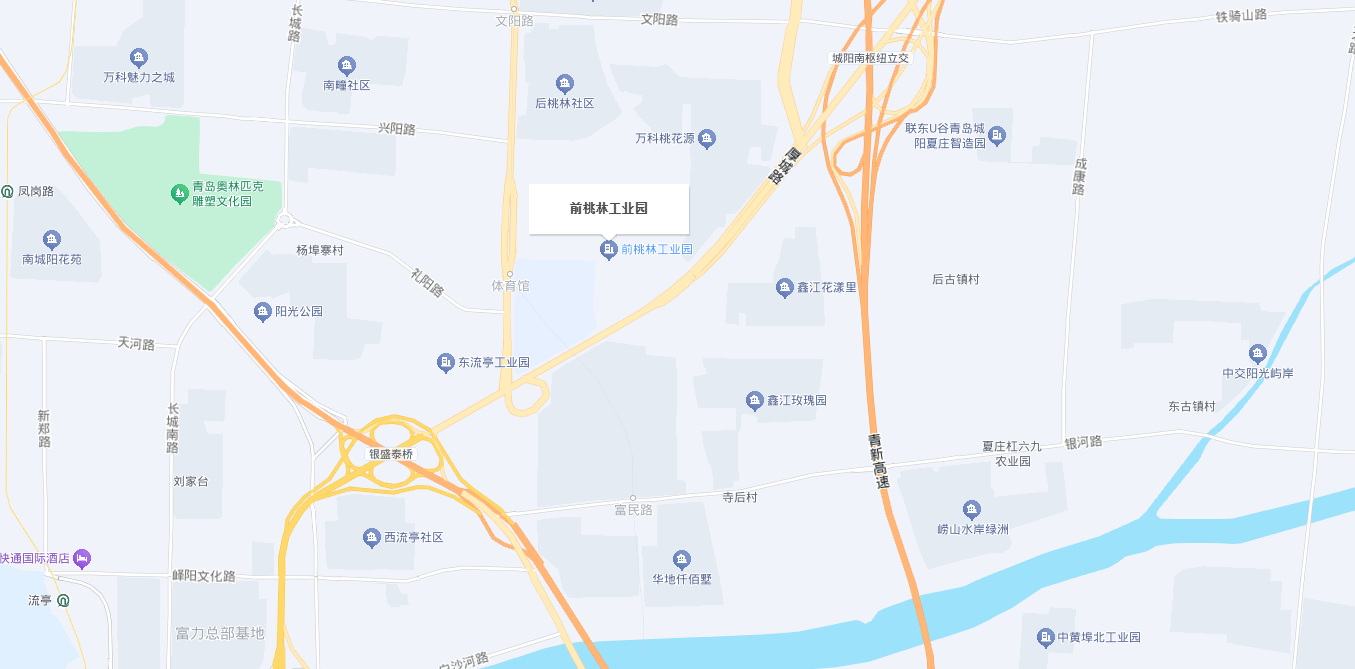Select the 阳光公园 marker
1355x669 pixels.
[x=263, y=311]
